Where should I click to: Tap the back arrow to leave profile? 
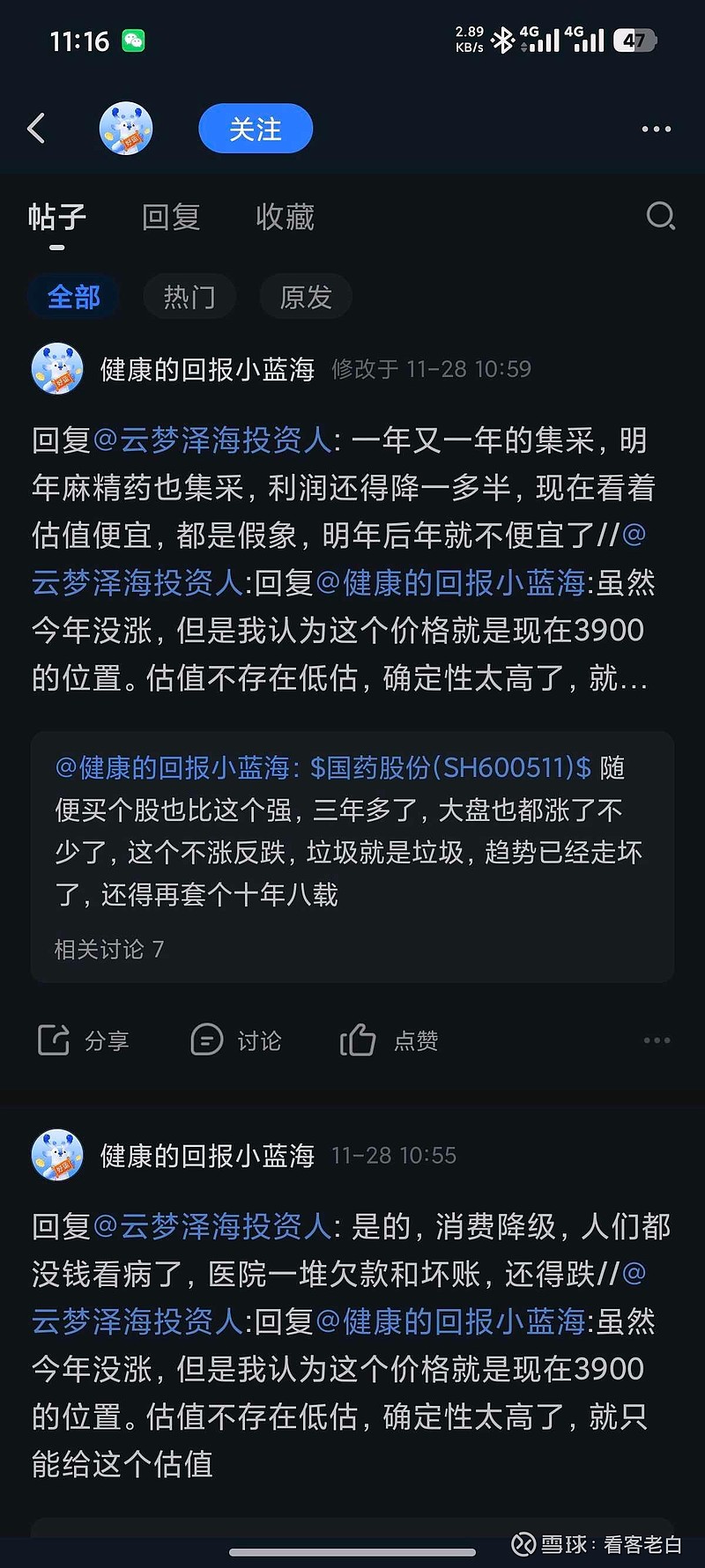point(37,128)
